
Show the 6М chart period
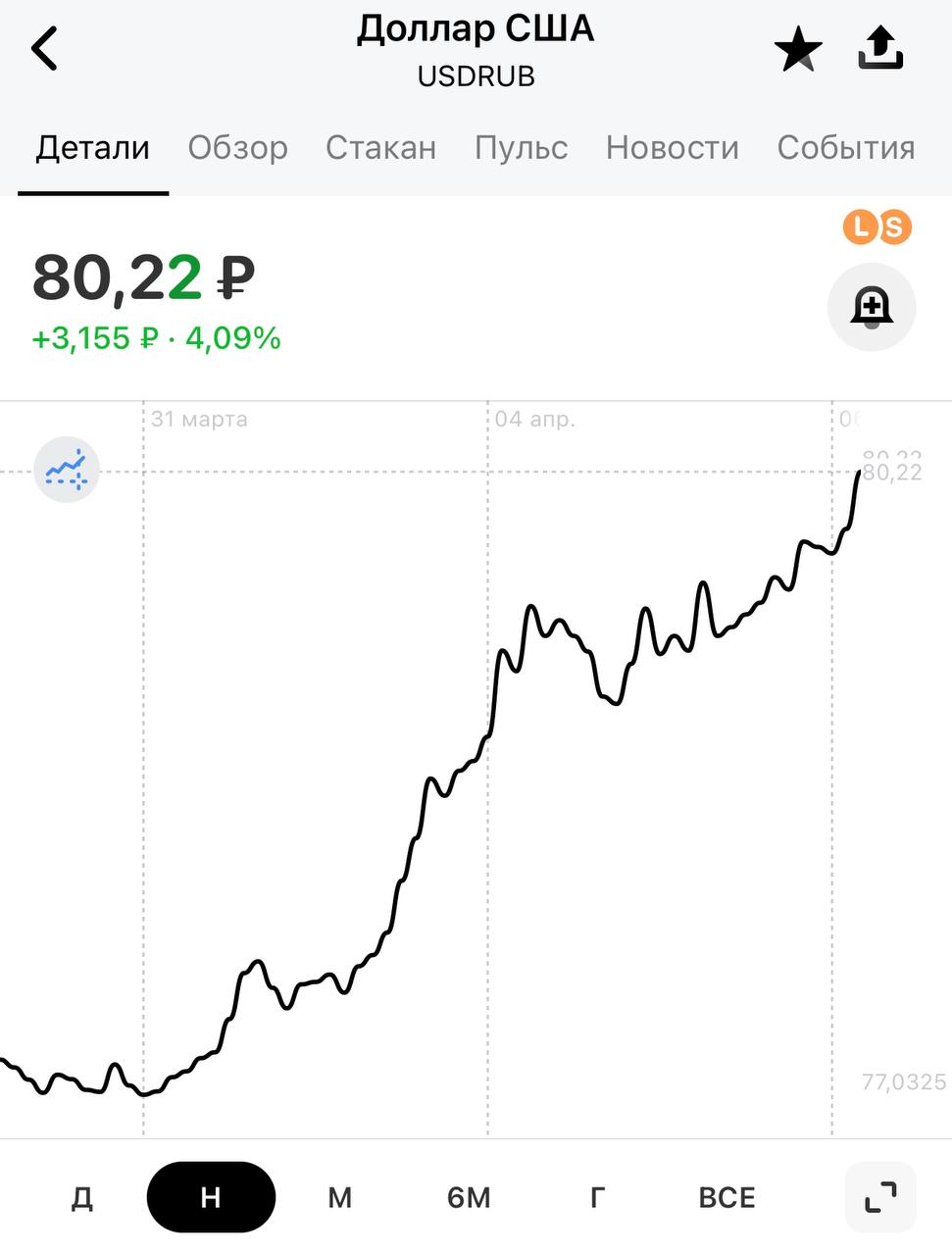469,1197
